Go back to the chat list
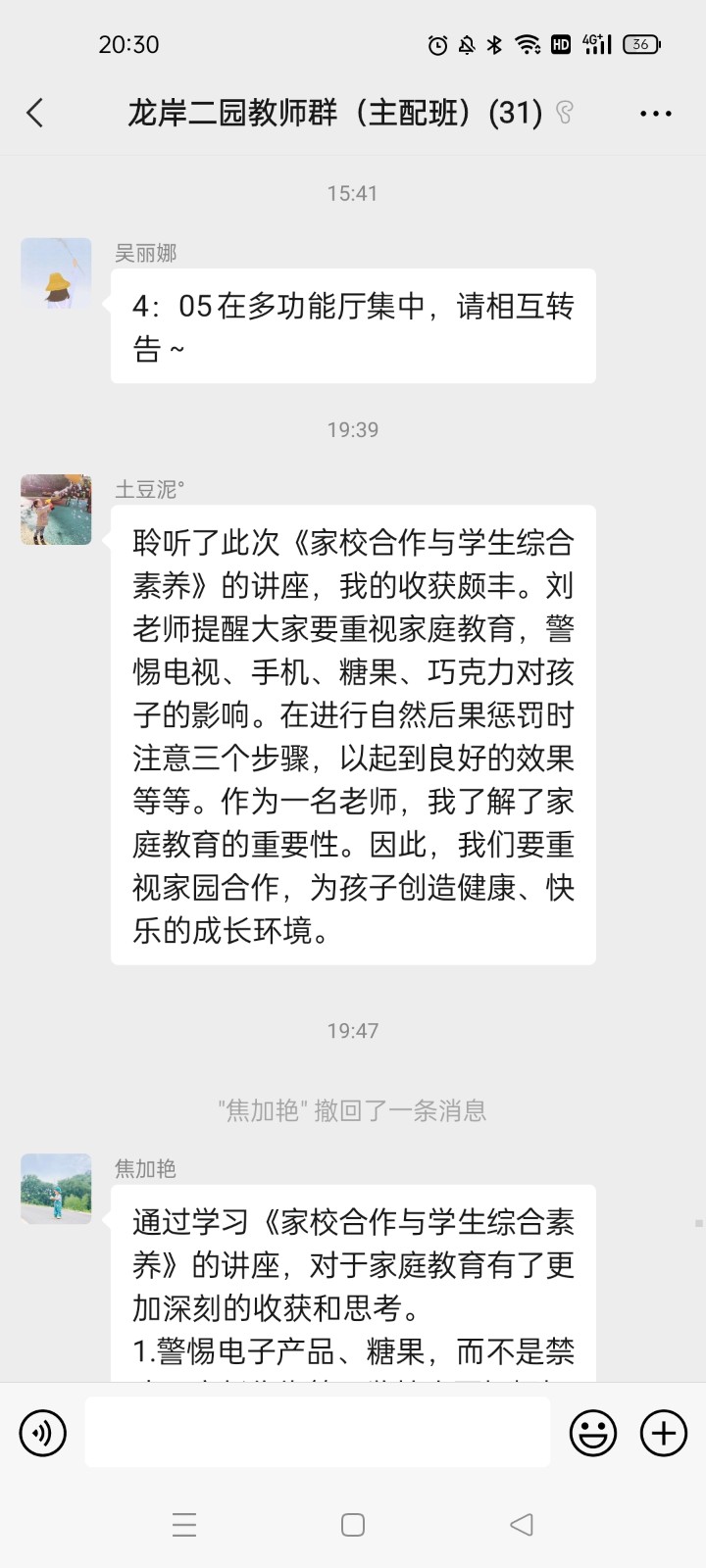The width and height of the screenshot is (706, 1568). click(35, 113)
